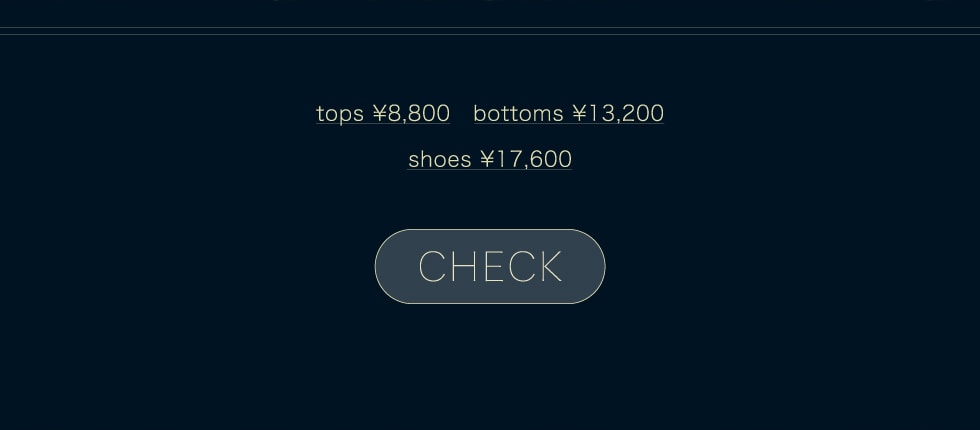
Task: Tap the CHECK button
Action: (x=490, y=266)
